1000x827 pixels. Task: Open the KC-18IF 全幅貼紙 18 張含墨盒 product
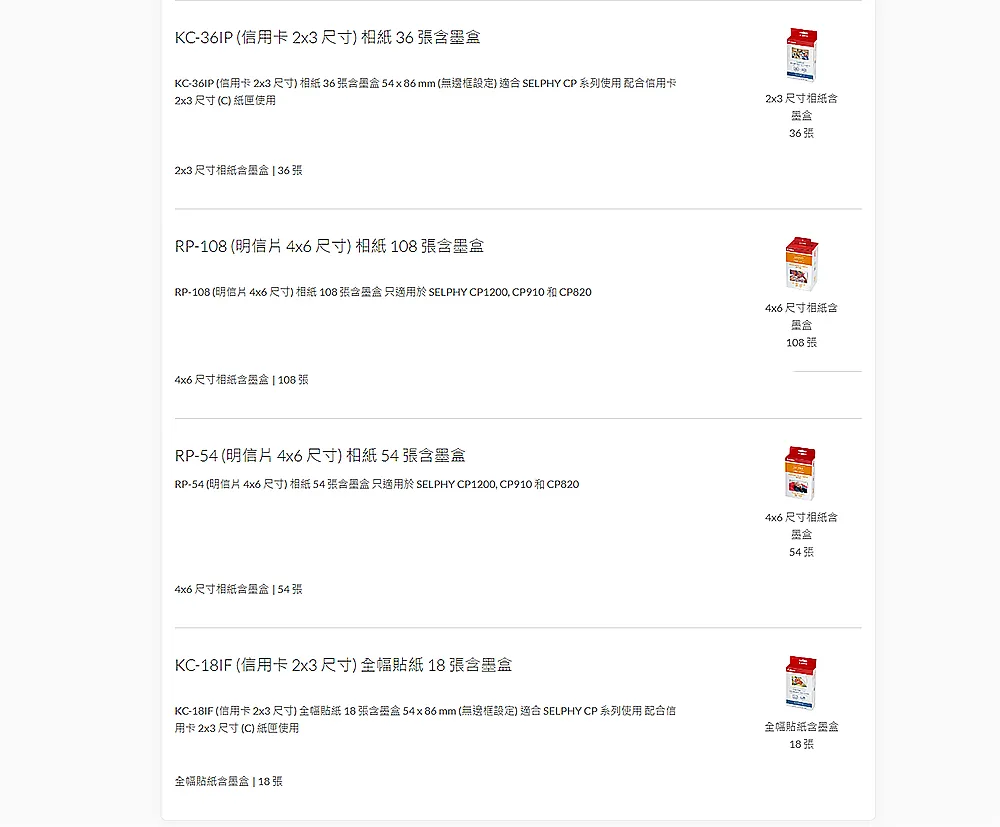[x=343, y=665]
